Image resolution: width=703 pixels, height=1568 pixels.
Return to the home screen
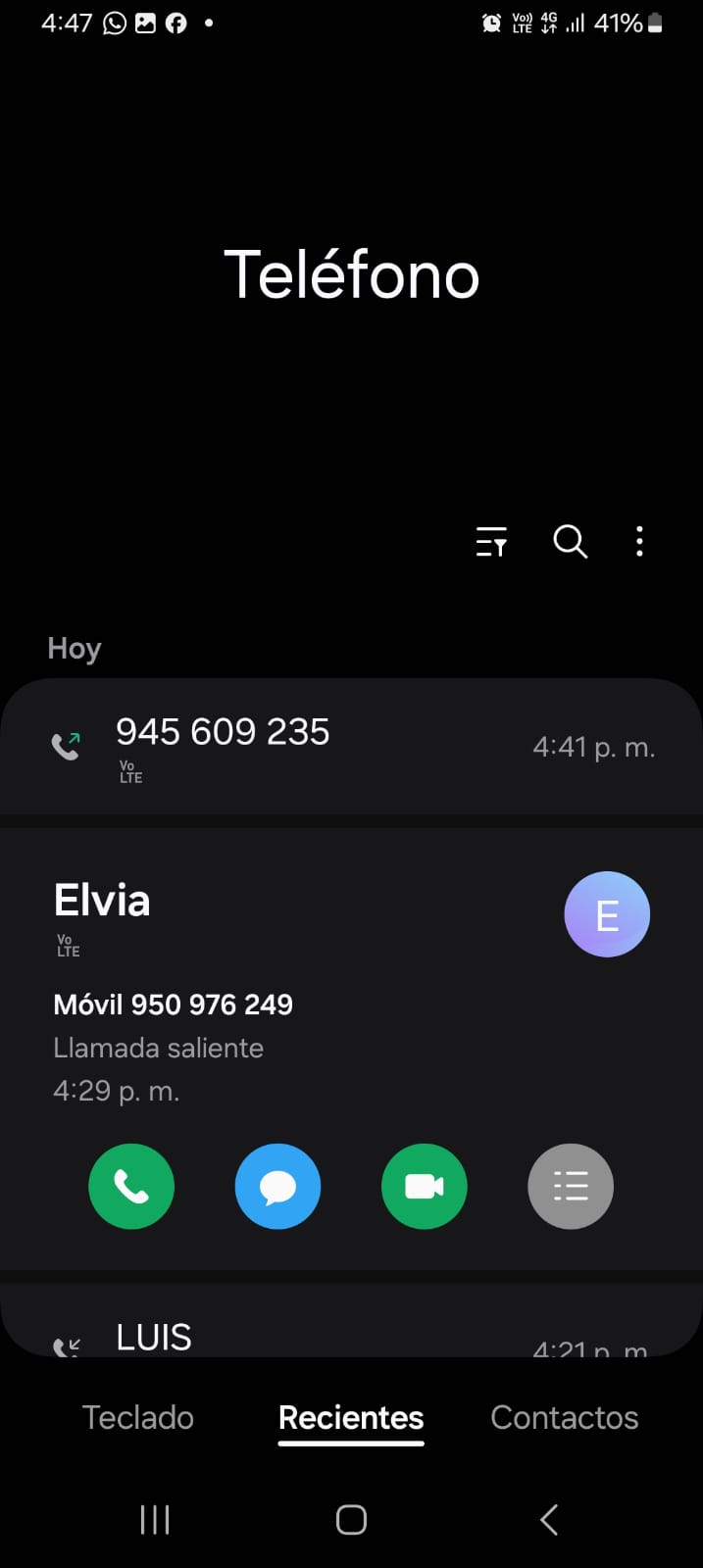tap(351, 1520)
